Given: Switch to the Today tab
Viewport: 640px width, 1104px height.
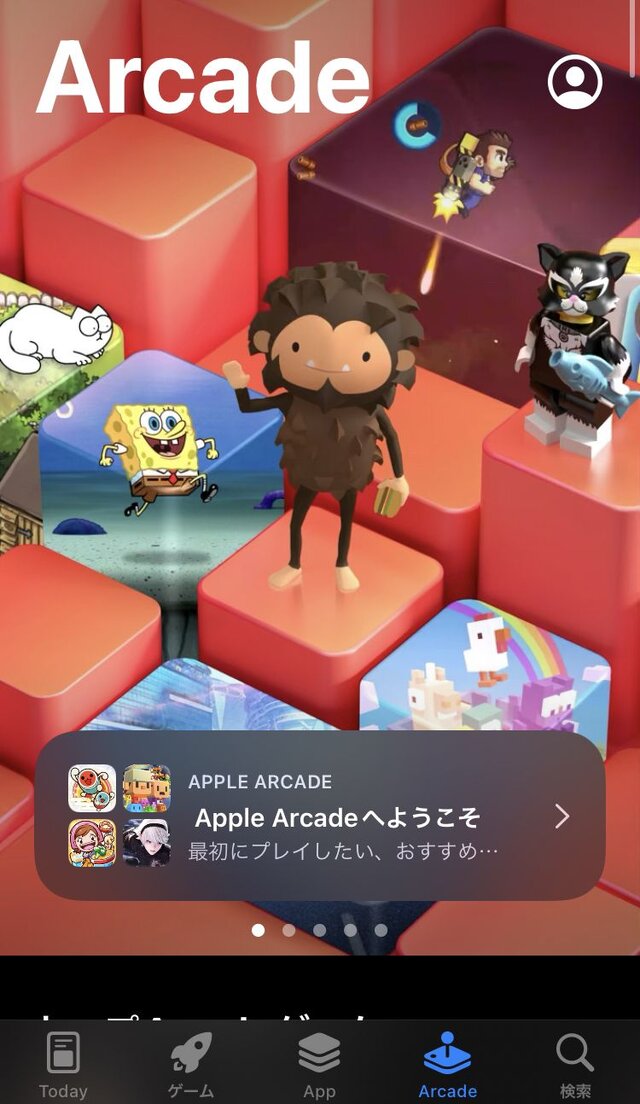Looking at the screenshot, I should point(63,1064).
